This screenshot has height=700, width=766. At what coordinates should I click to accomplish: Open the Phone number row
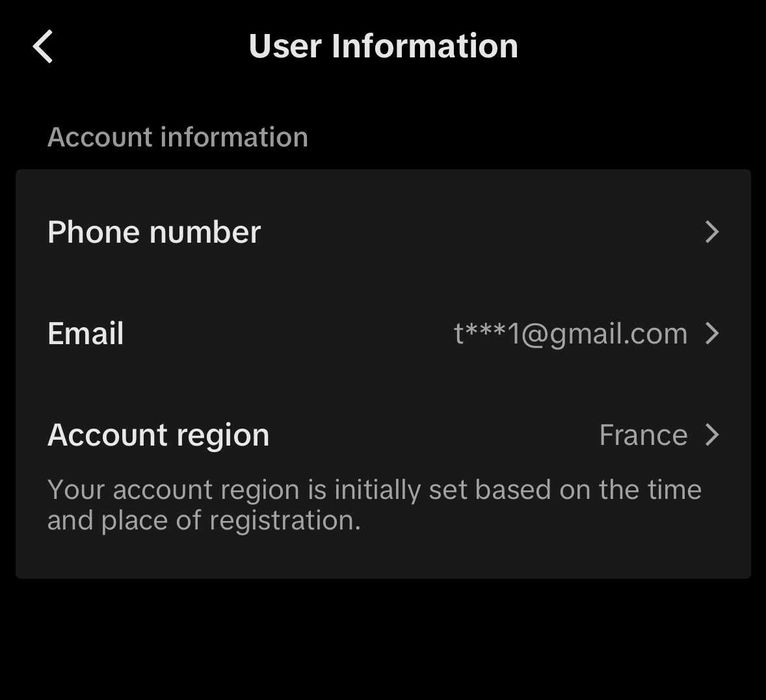382,232
